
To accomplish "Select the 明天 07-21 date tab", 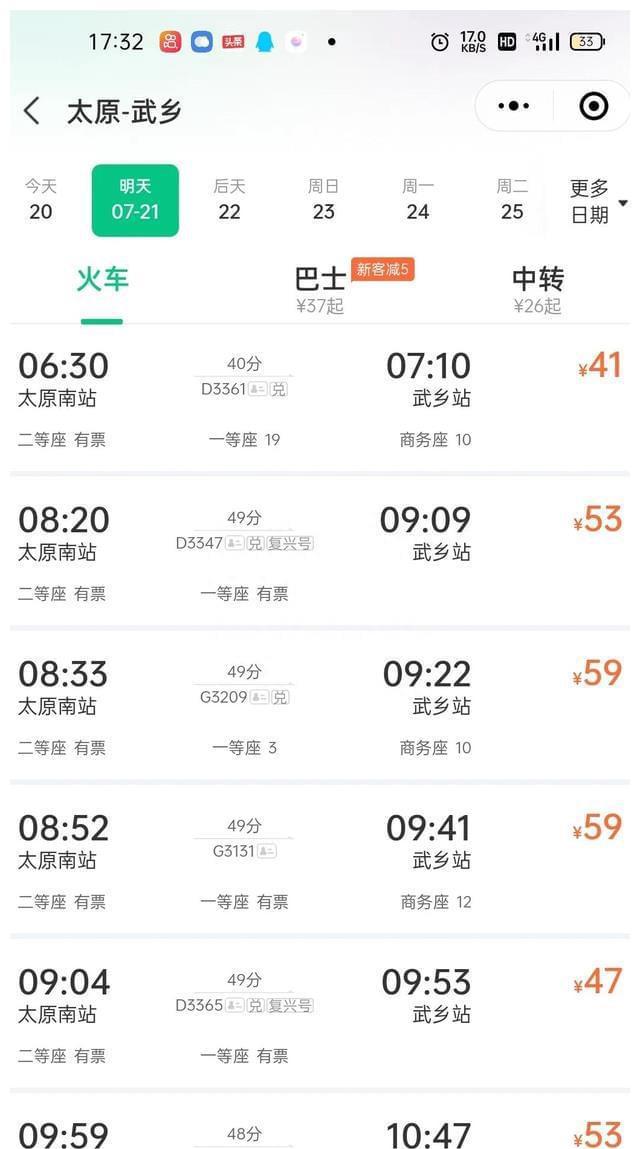I will [x=135, y=200].
